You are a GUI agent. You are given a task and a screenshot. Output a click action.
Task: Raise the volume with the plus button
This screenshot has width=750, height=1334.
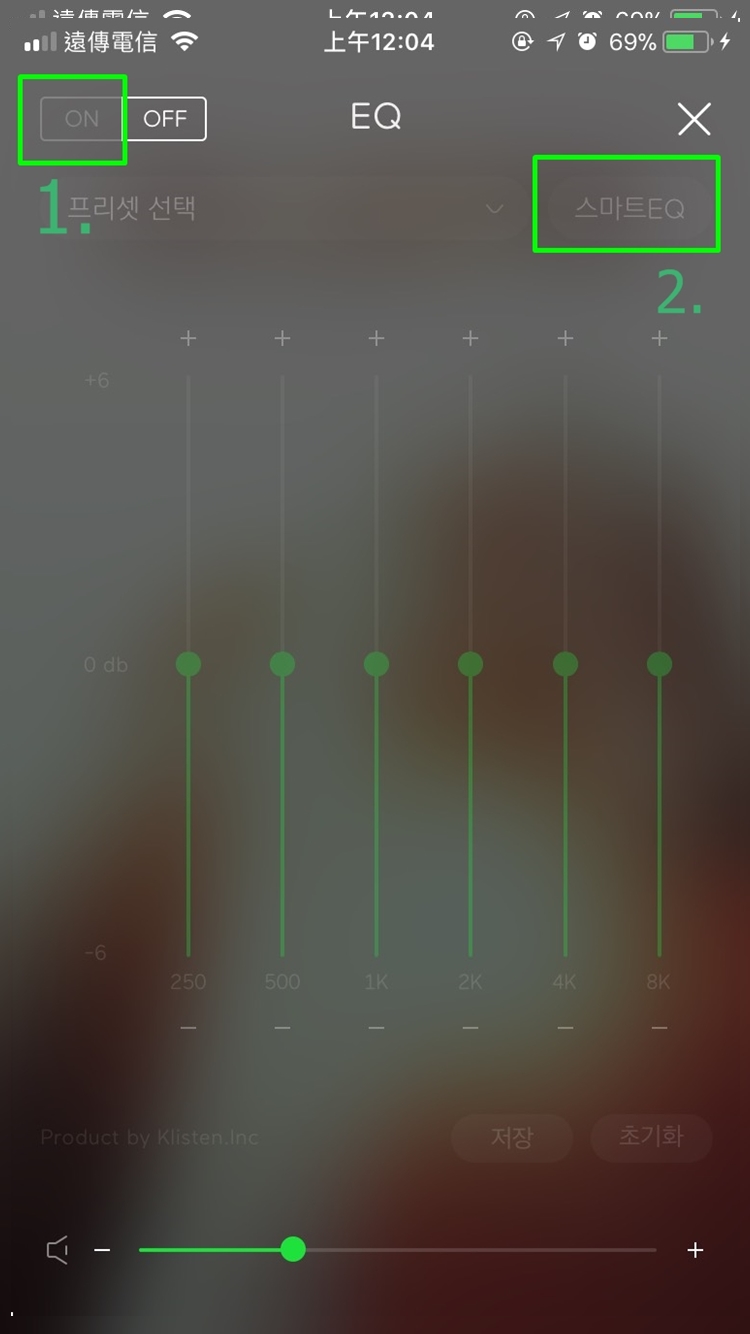(695, 1250)
